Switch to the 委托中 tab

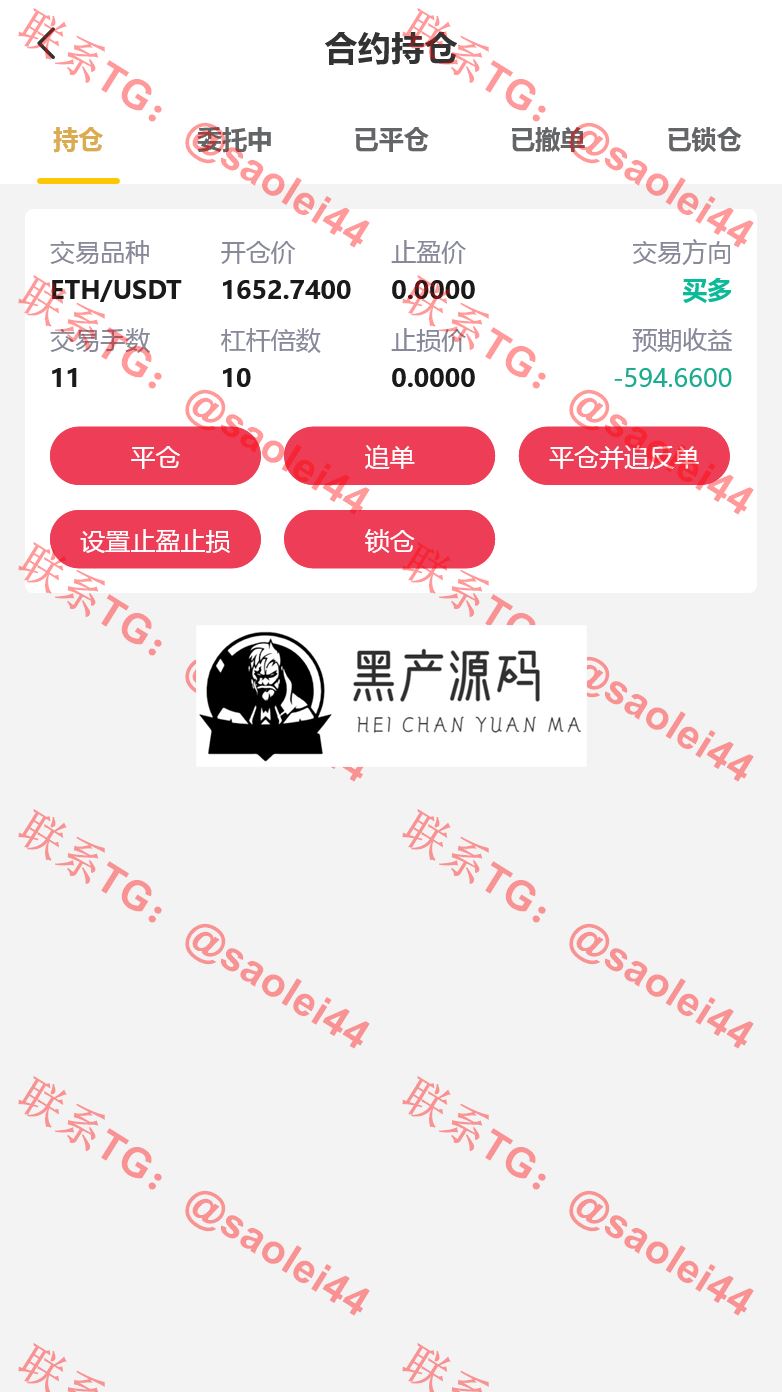click(234, 140)
